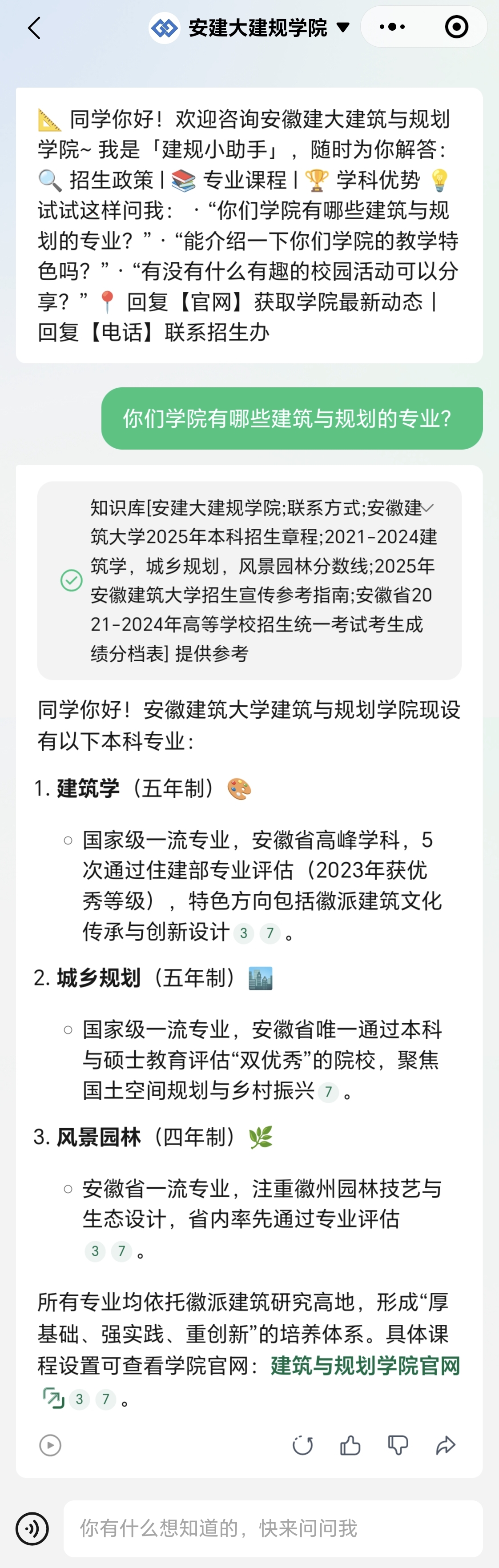
Task: Close the mini program via circle button
Action: click(456, 28)
